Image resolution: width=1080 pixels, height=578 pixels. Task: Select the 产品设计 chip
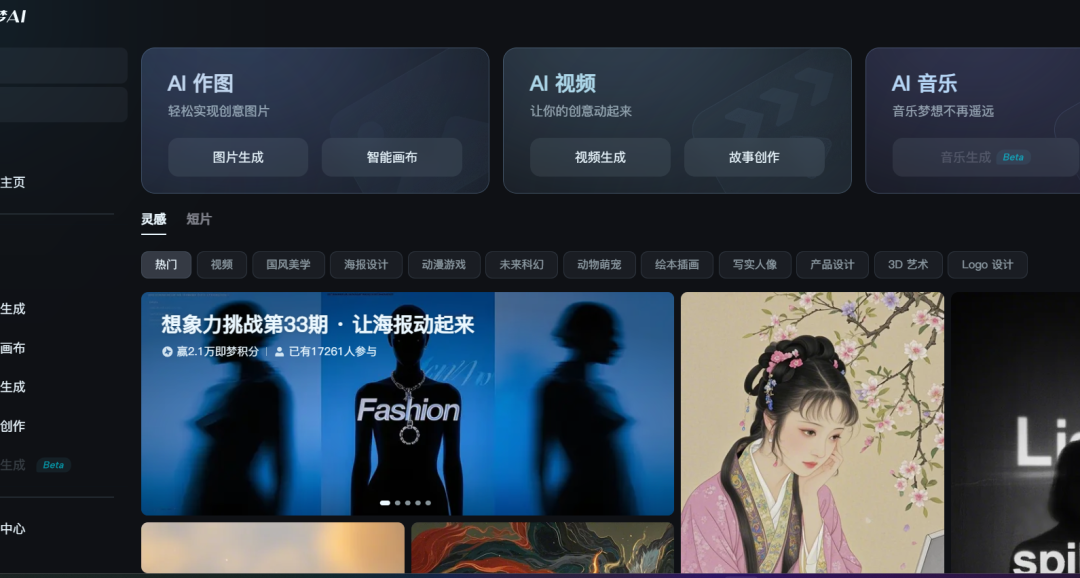point(832,265)
